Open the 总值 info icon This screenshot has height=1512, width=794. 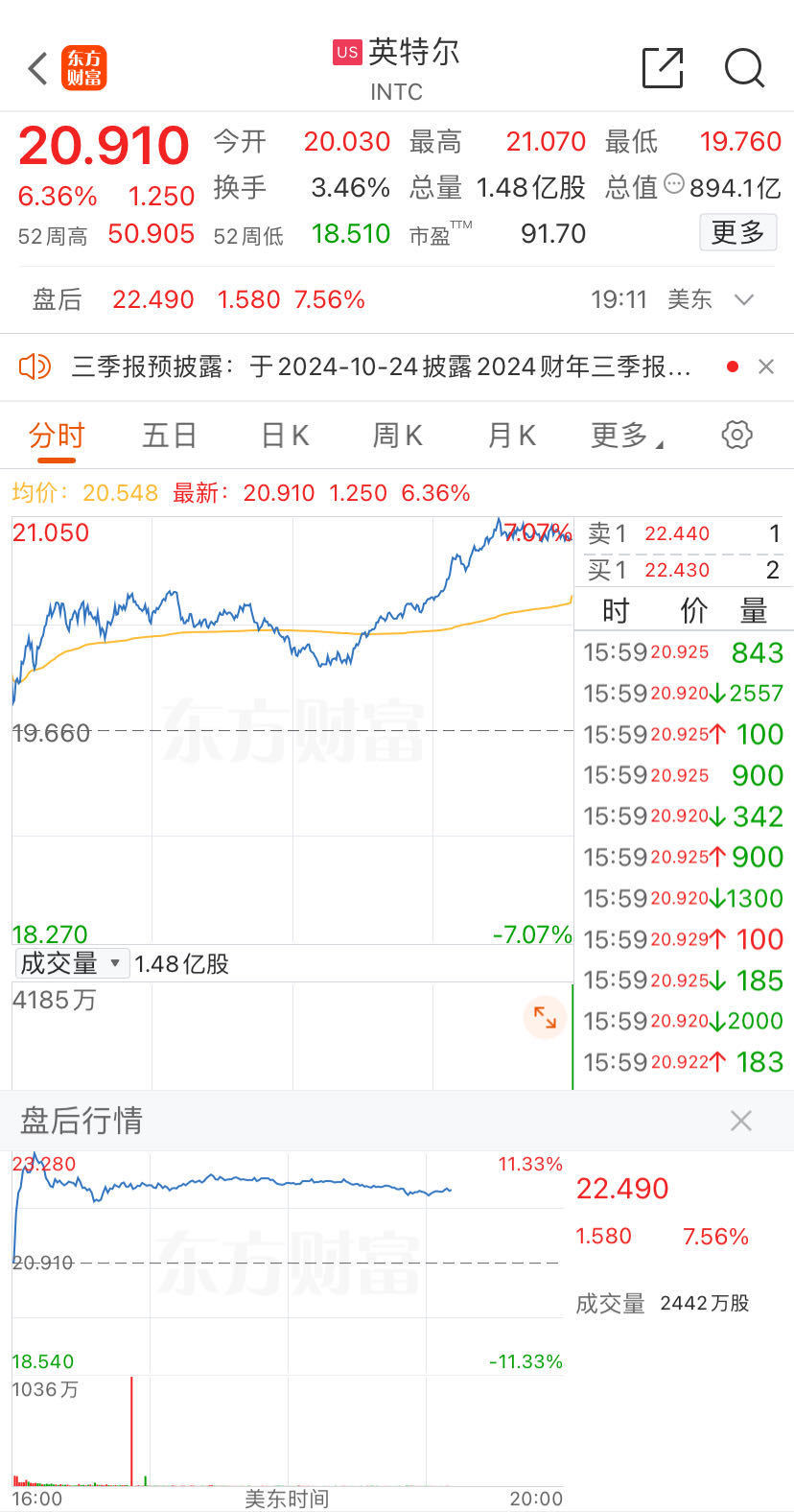674,184
